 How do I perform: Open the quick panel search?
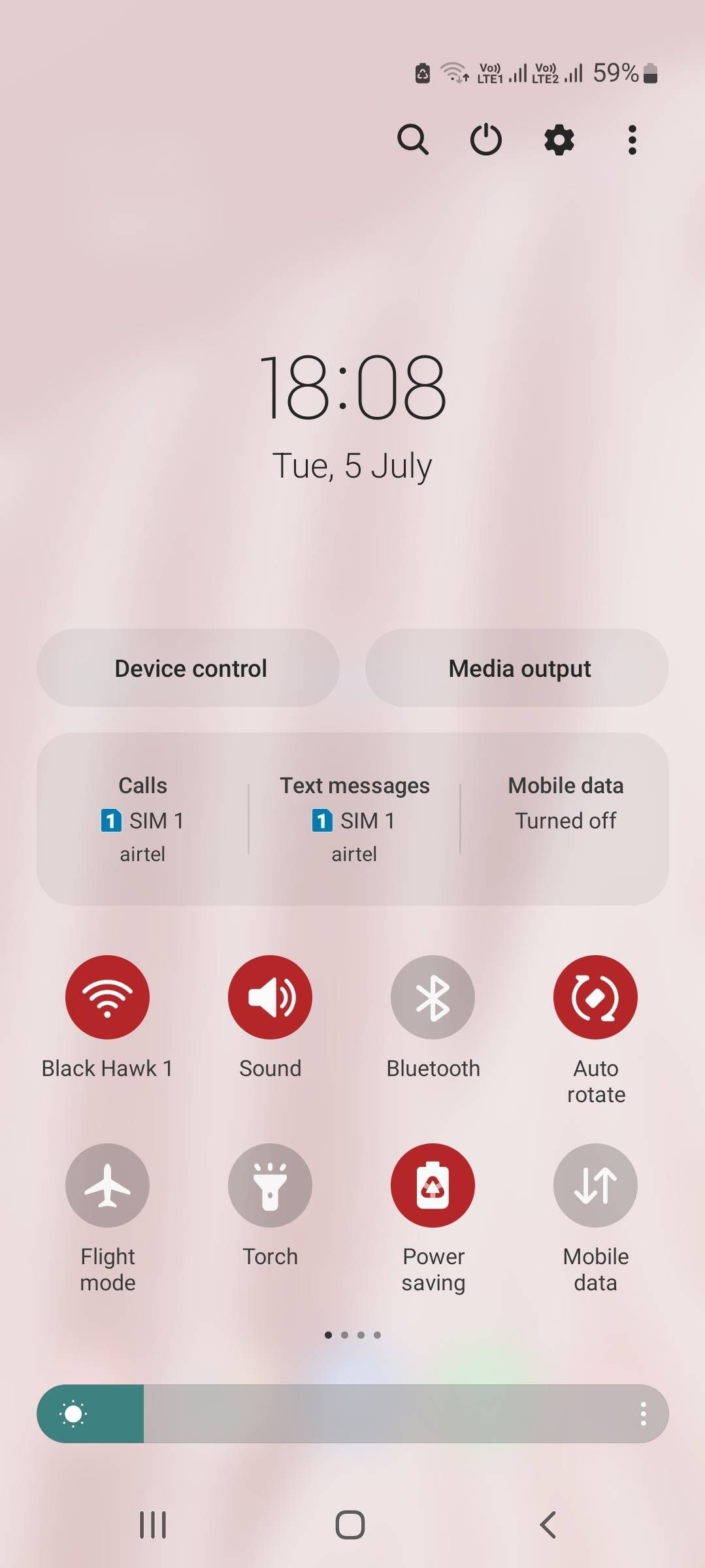coord(413,140)
